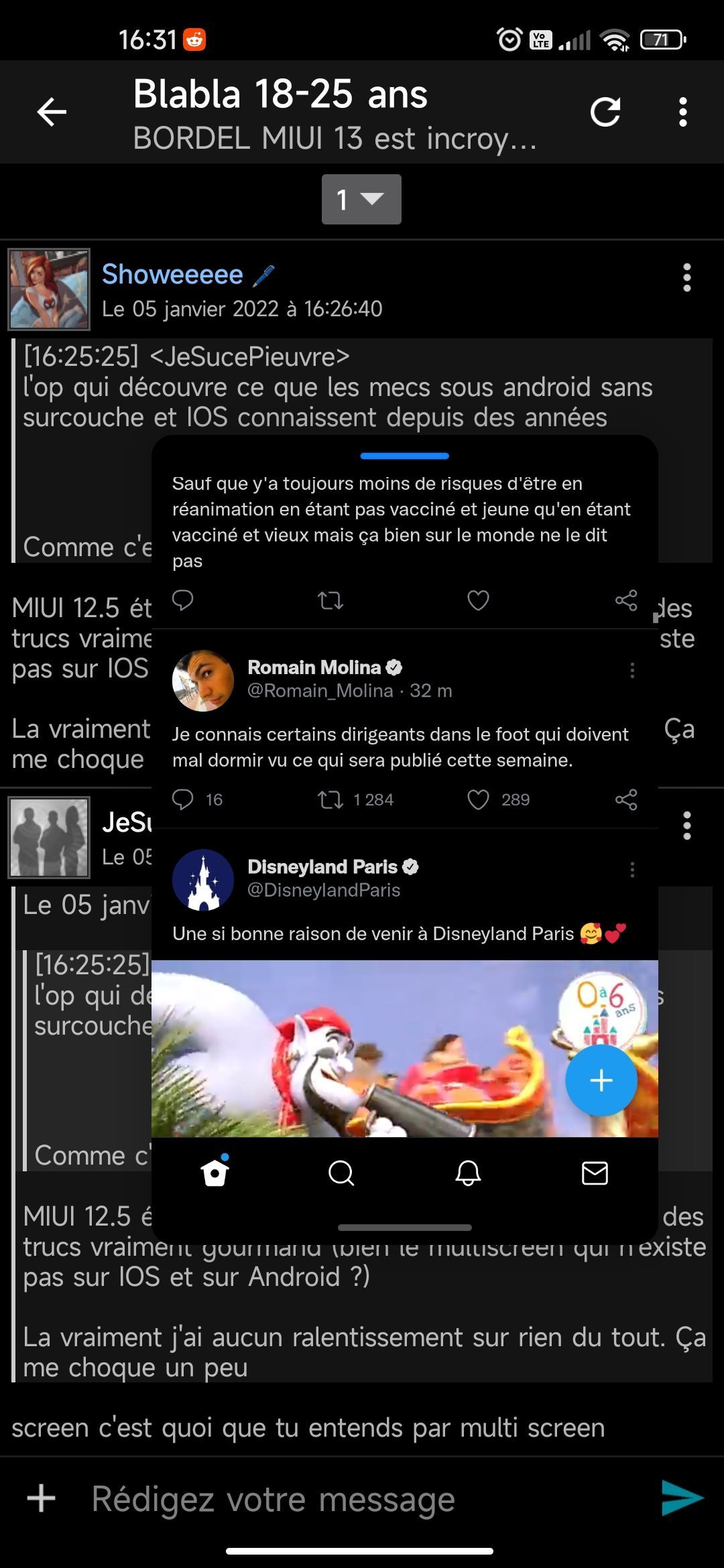Send the forum message
The width and height of the screenshot is (724, 1568).
coord(682,1498)
